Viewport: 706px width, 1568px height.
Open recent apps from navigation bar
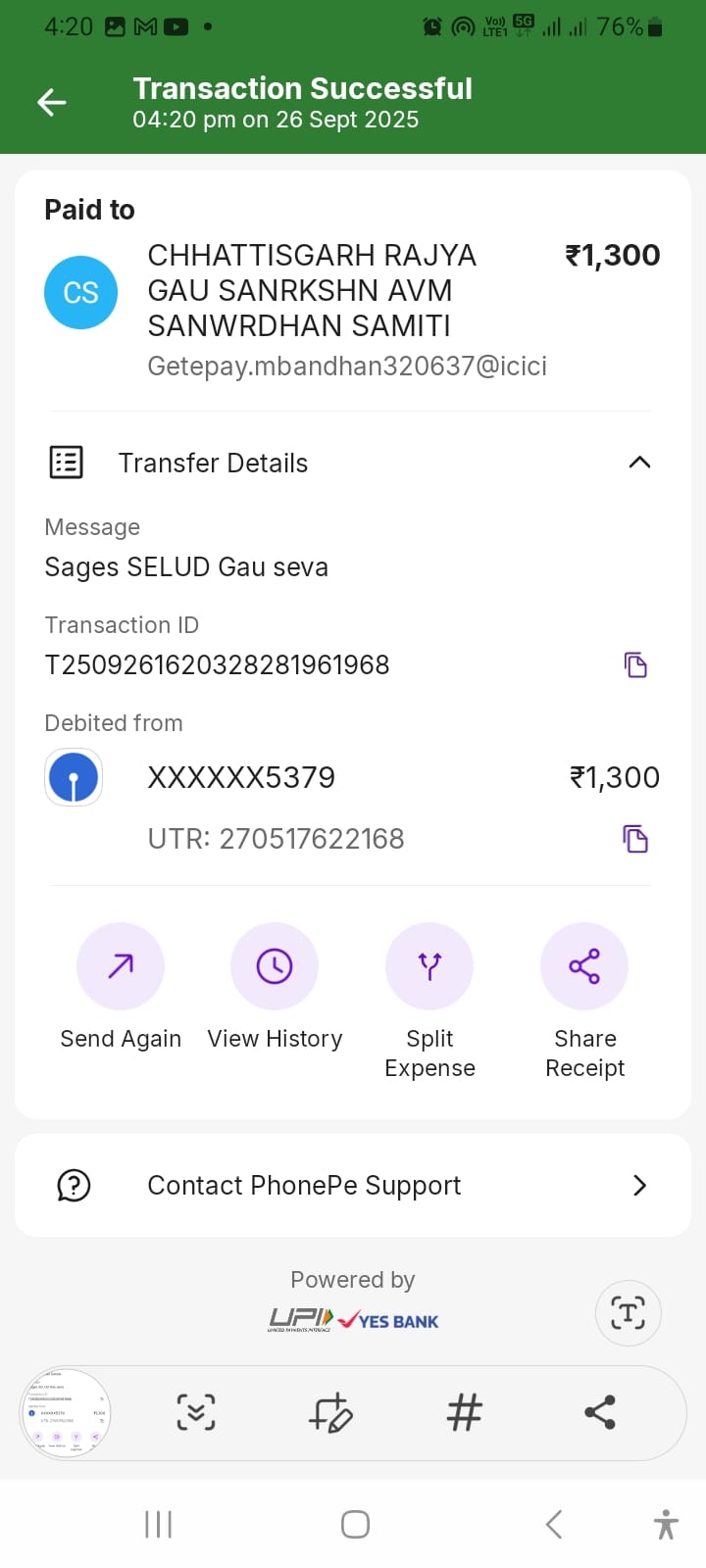158,1524
